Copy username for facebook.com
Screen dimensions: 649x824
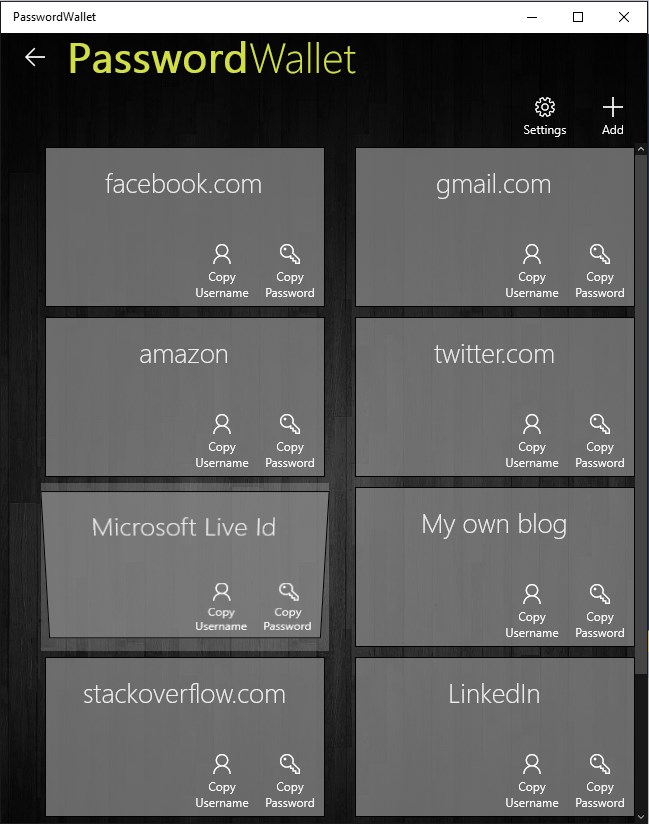(x=222, y=270)
